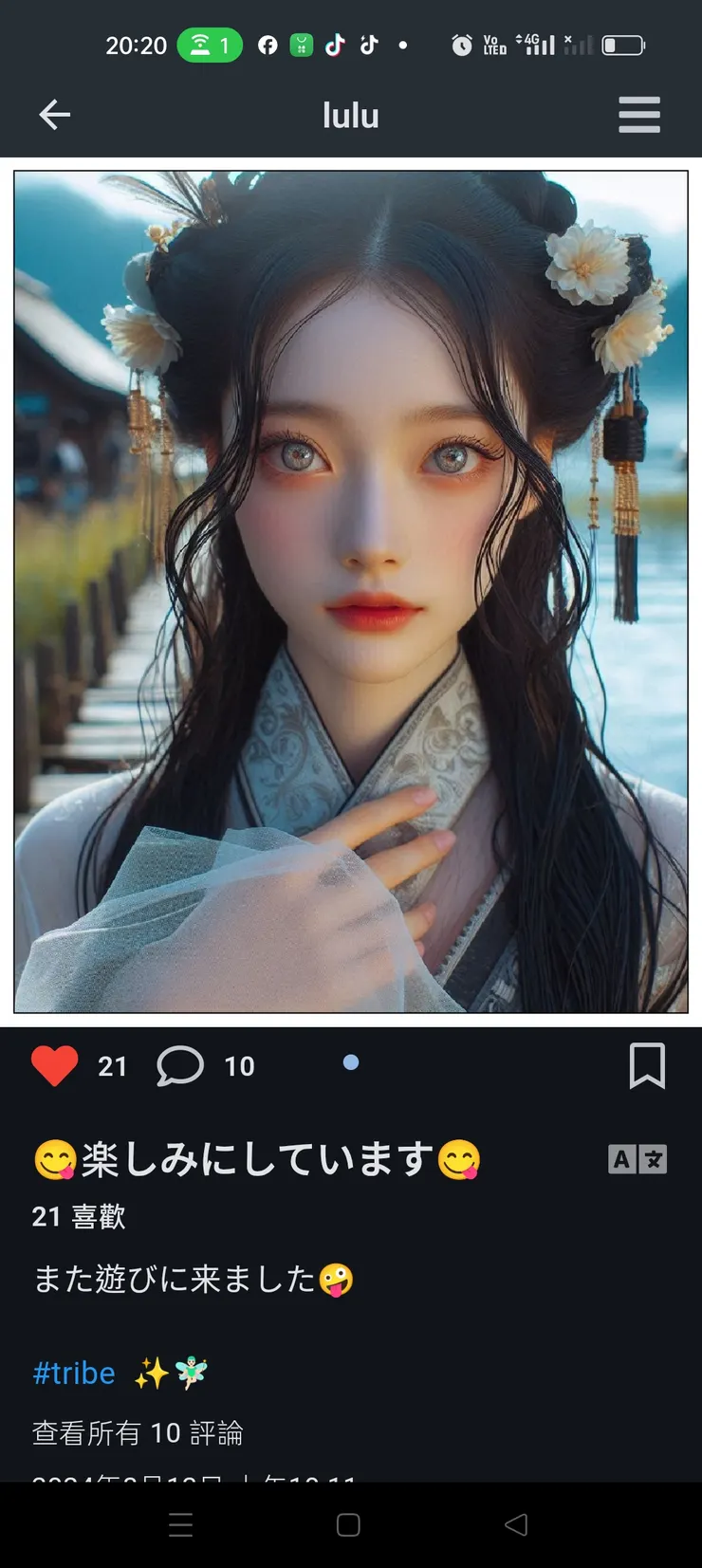The image size is (702, 1568).
Task: Tap the alarm clock status icon
Action: click(461, 44)
